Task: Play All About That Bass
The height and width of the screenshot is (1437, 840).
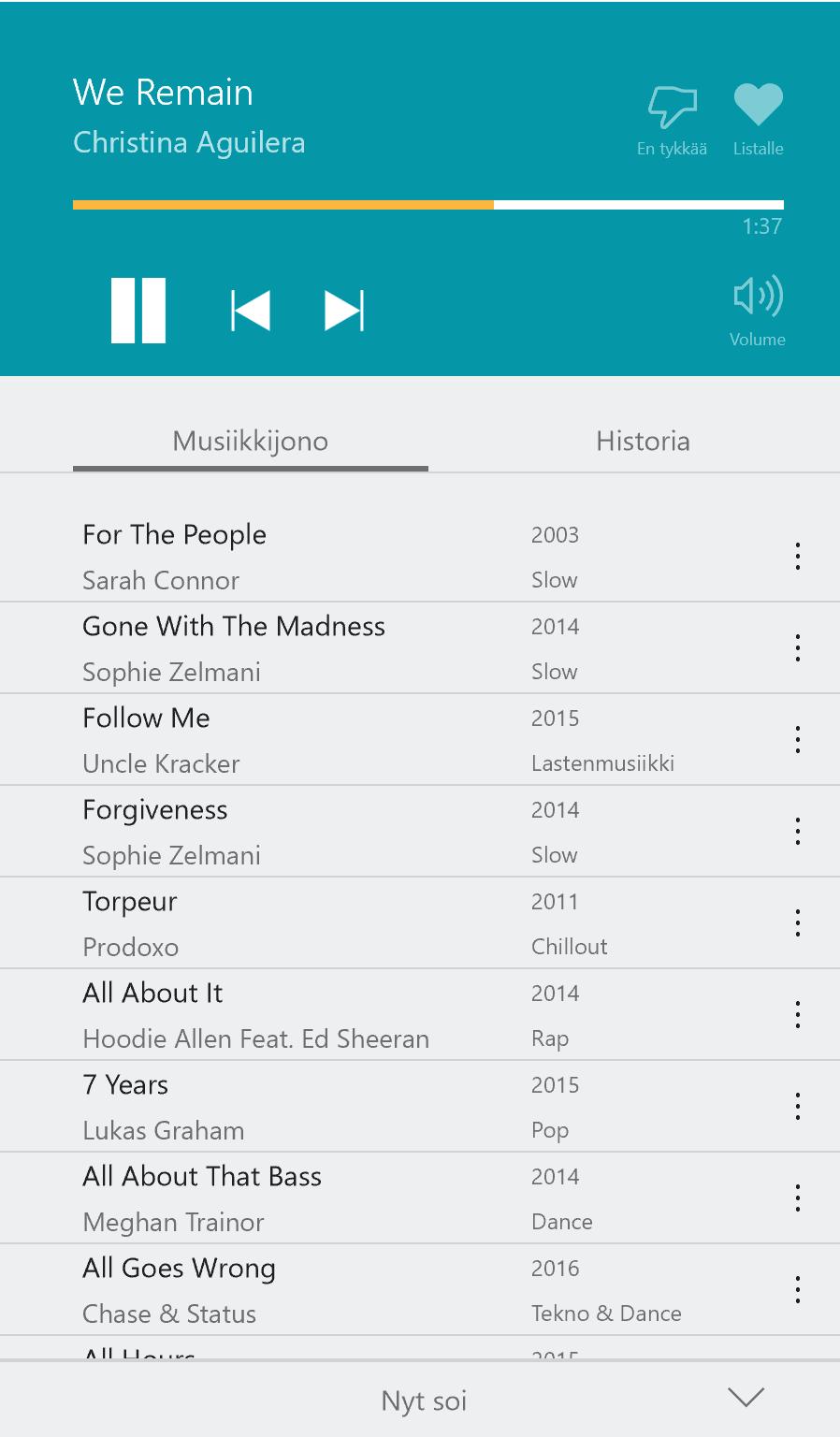Action: pos(281,1197)
